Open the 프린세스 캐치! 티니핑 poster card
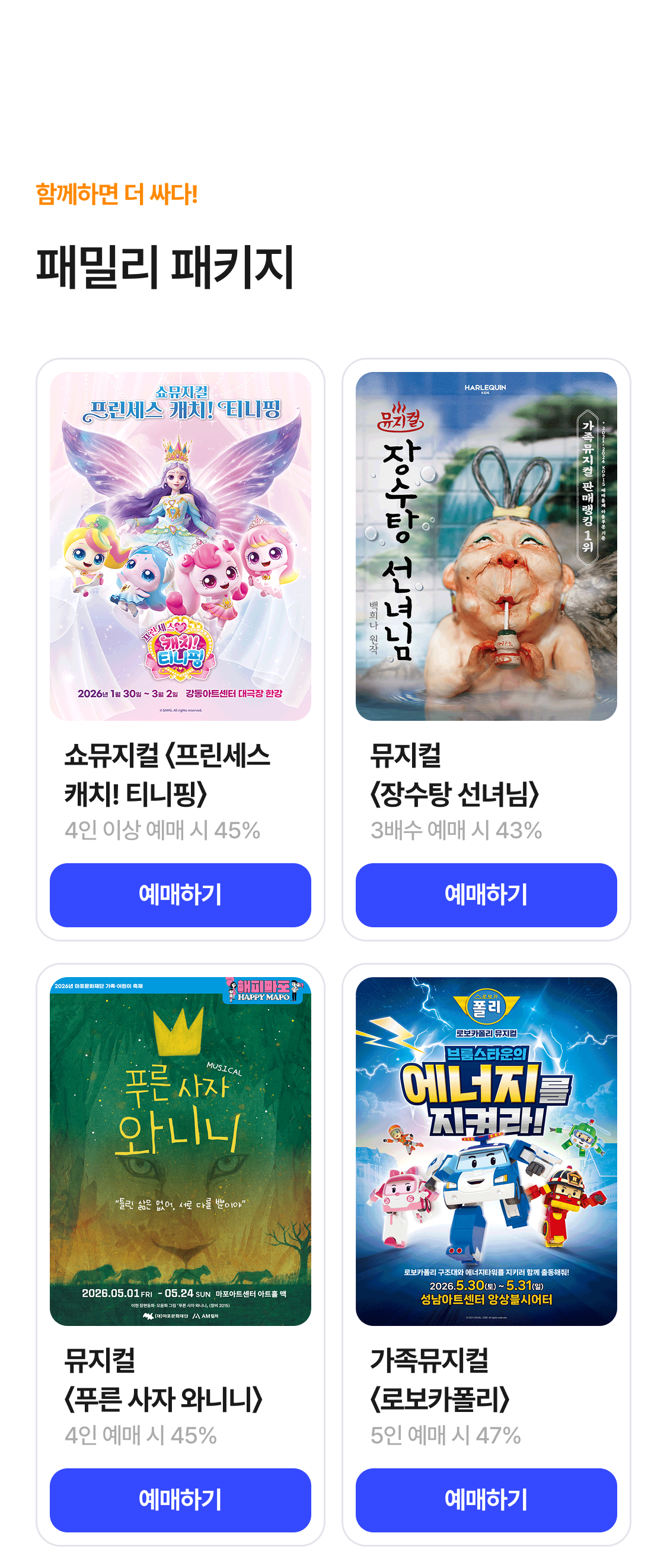 coord(180,546)
